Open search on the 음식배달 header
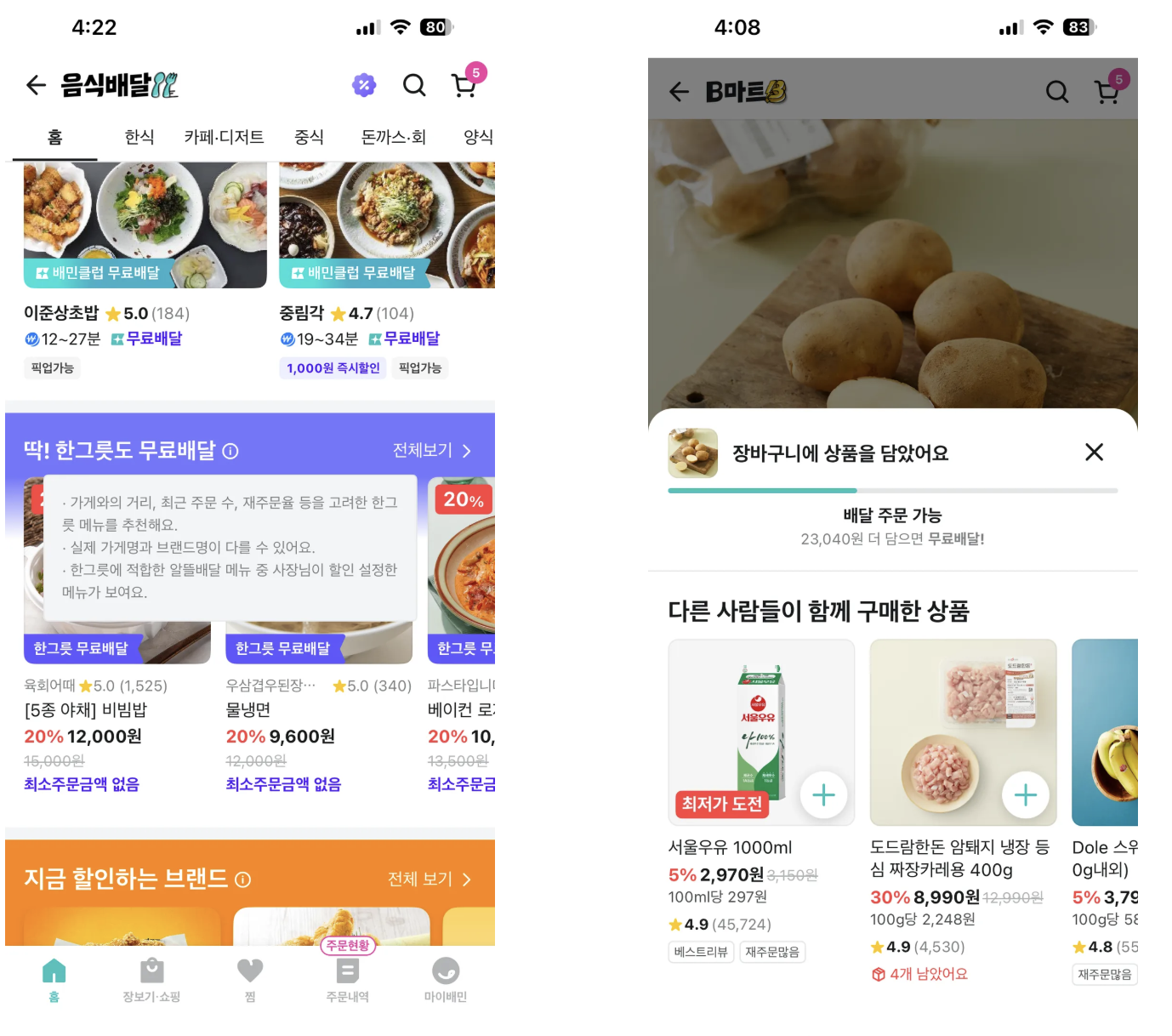The height and width of the screenshot is (1036, 1172). 414,85
